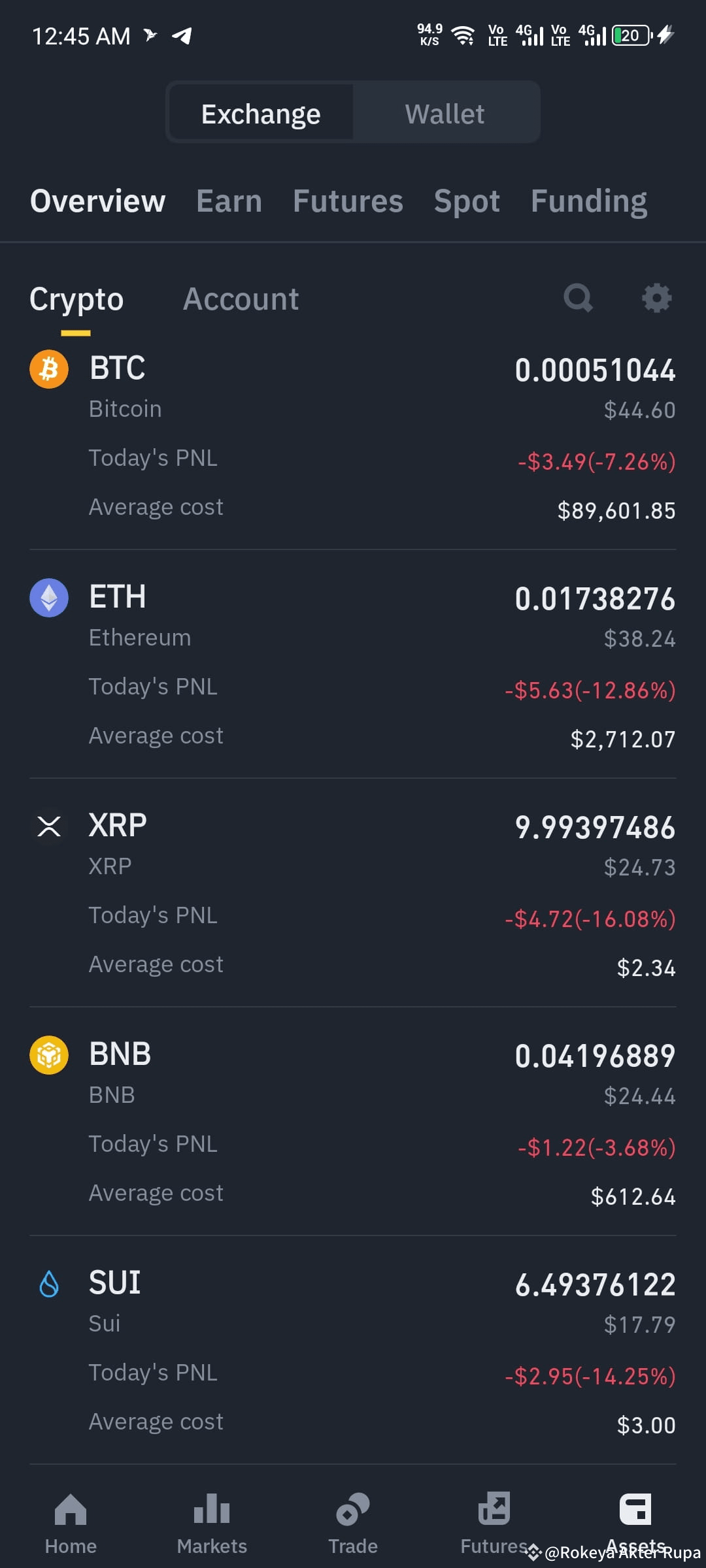Open the Spot tab
The image size is (706, 1568).
tap(467, 201)
